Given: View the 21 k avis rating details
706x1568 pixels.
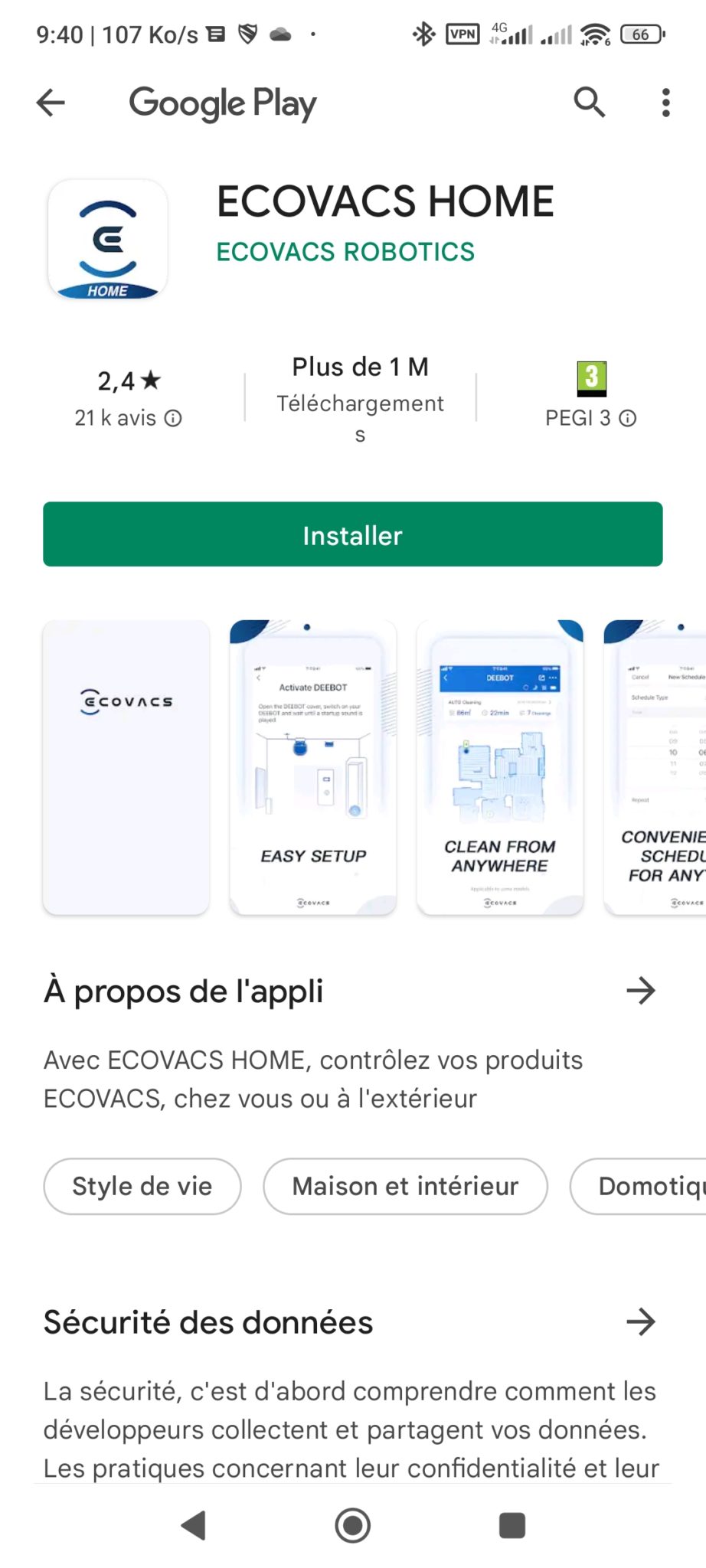Looking at the screenshot, I should pos(128,418).
